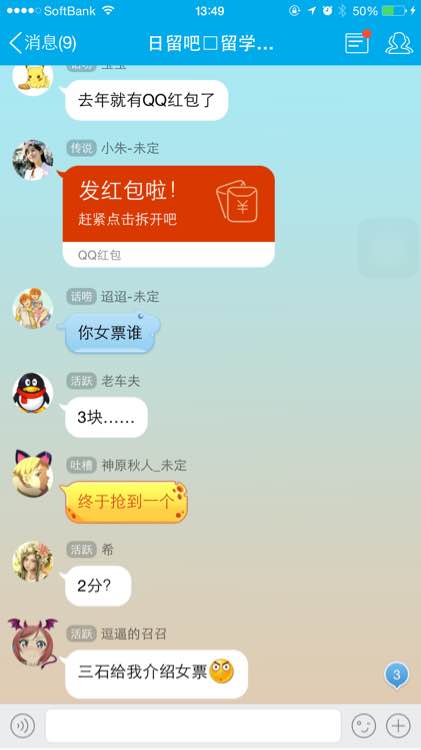This screenshot has height=750, width=421.
Task: View 老车夫's penguin avatar profile
Action: 32,392
